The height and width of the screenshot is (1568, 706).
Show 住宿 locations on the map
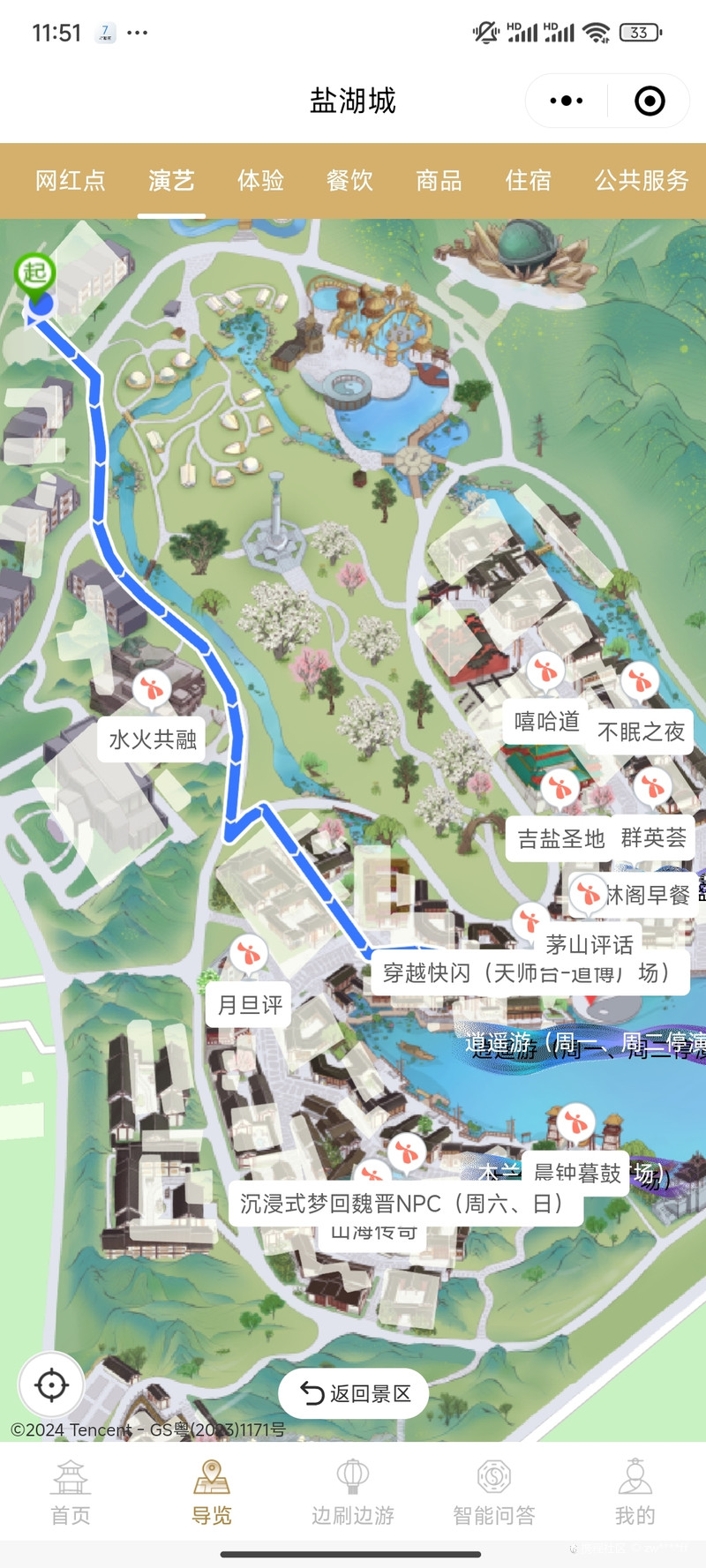(x=529, y=181)
